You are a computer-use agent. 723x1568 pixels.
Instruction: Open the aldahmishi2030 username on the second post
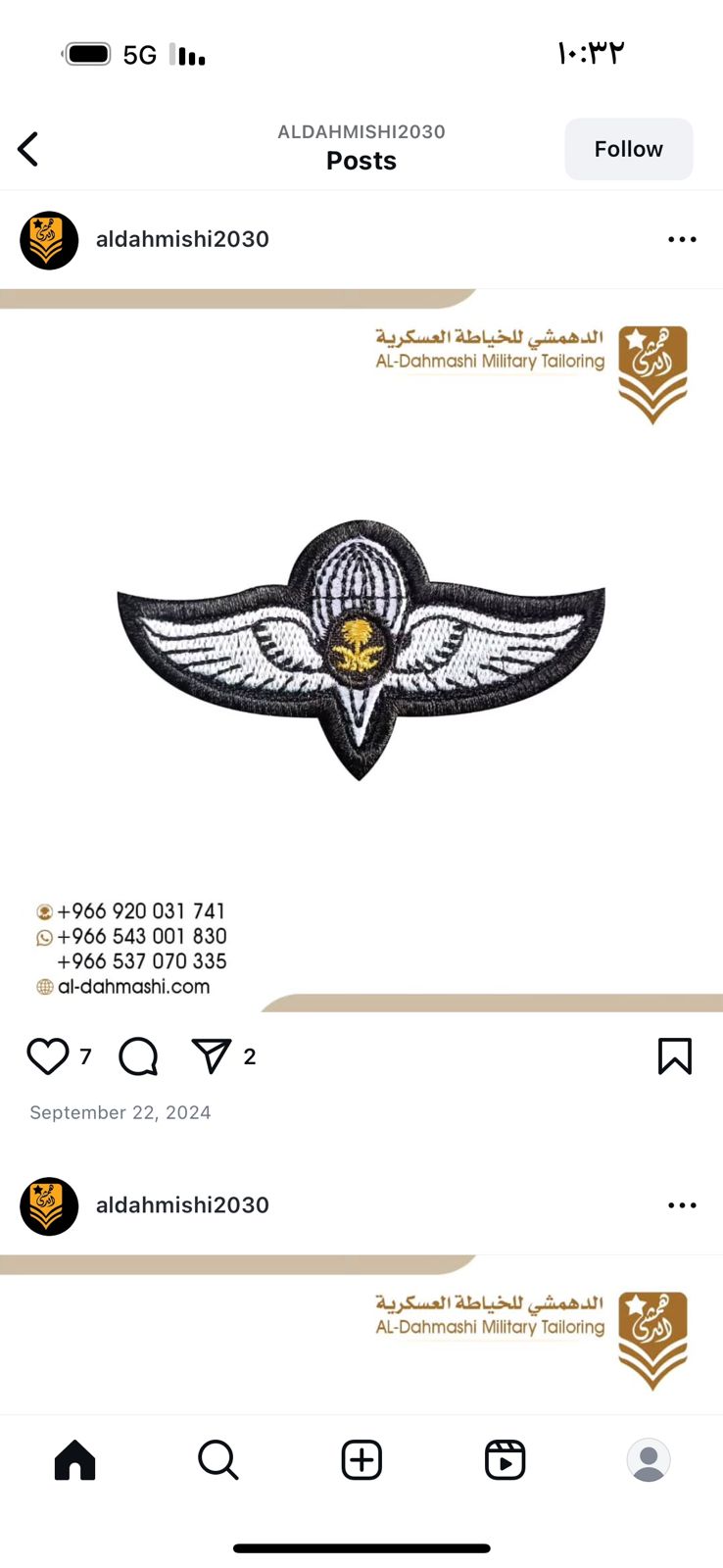point(182,1205)
